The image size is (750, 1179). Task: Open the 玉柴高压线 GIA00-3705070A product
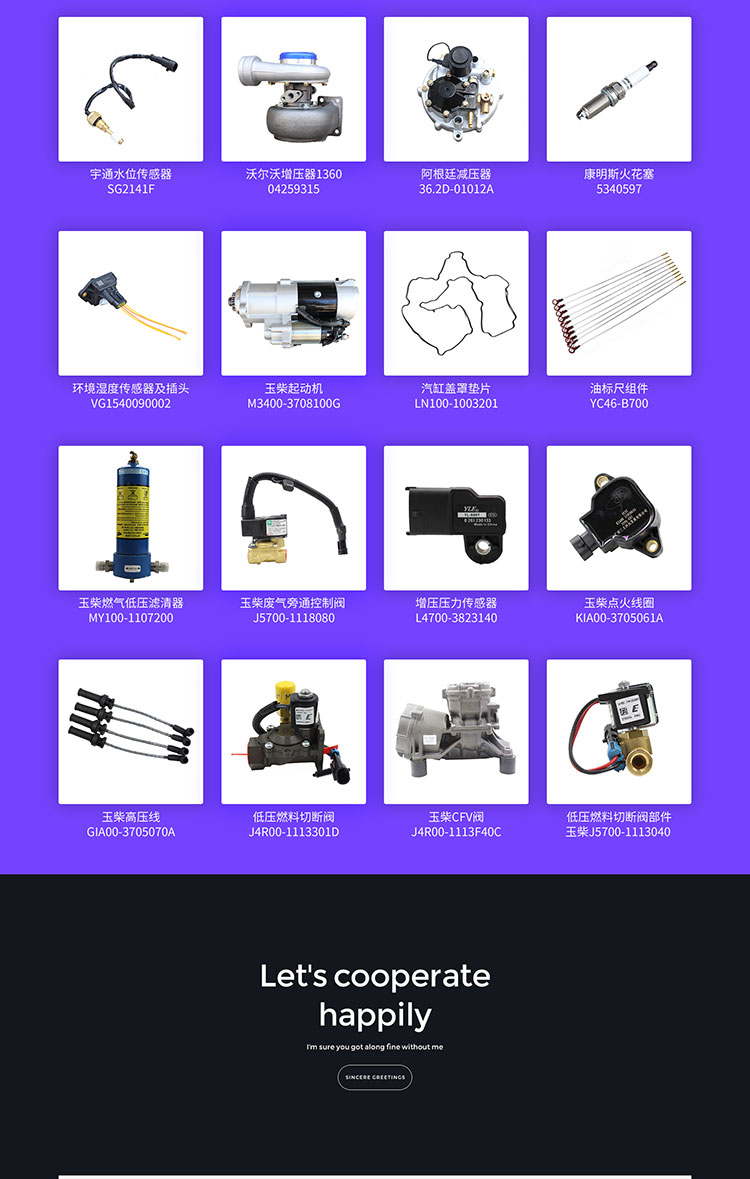pyautogui.click(x=130, y=731)
